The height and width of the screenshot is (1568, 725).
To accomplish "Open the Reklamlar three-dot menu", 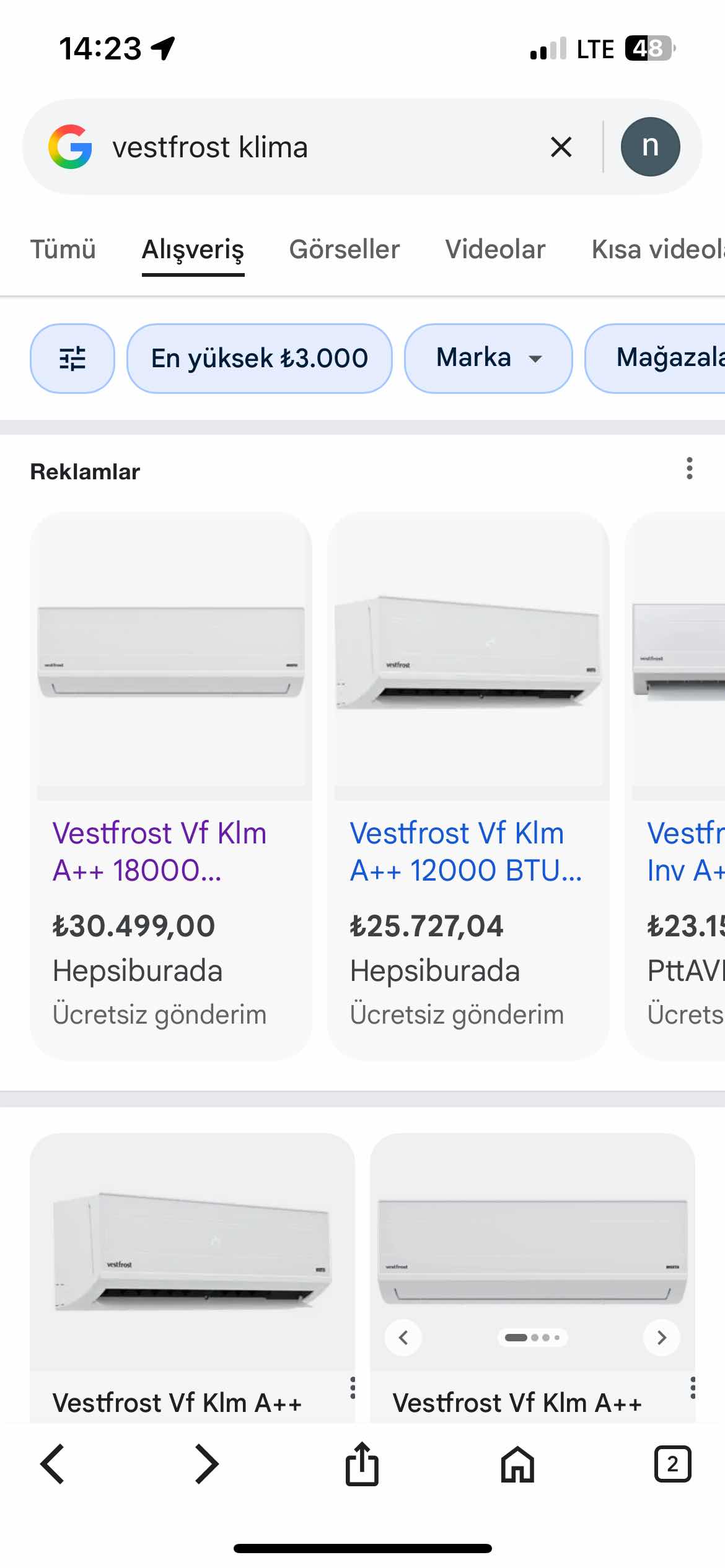I will click(689, 469).
